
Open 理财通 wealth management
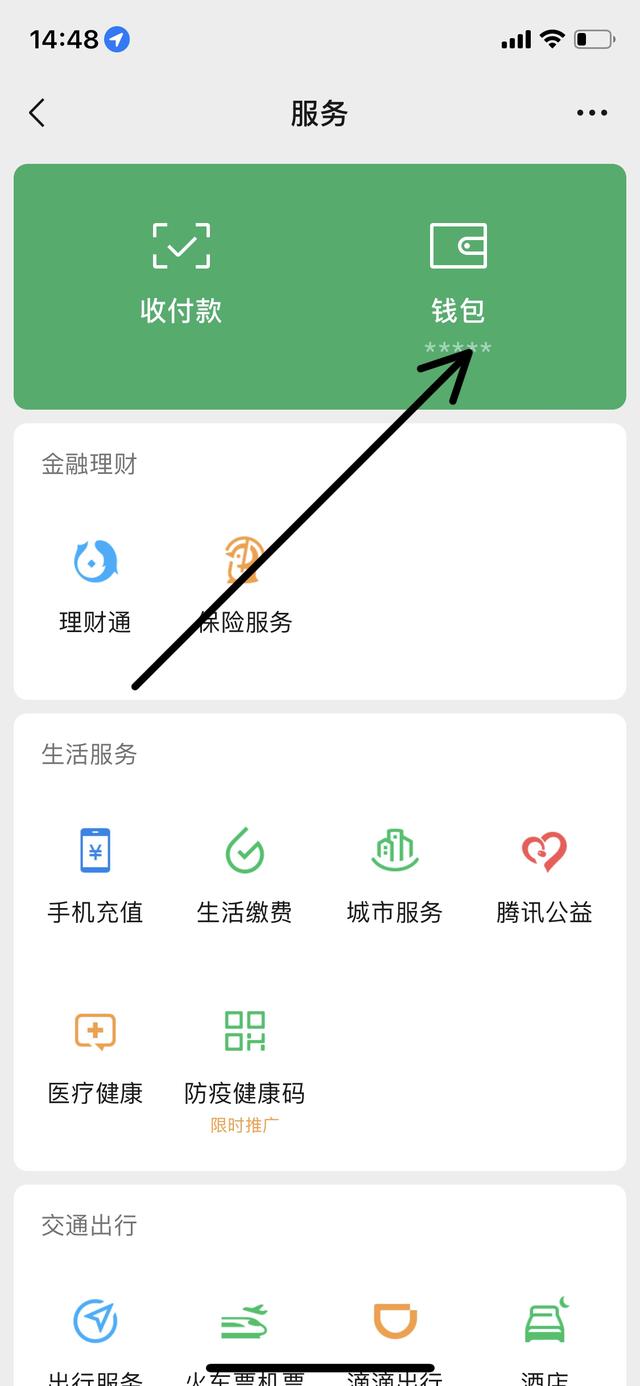tap(95, 585)
